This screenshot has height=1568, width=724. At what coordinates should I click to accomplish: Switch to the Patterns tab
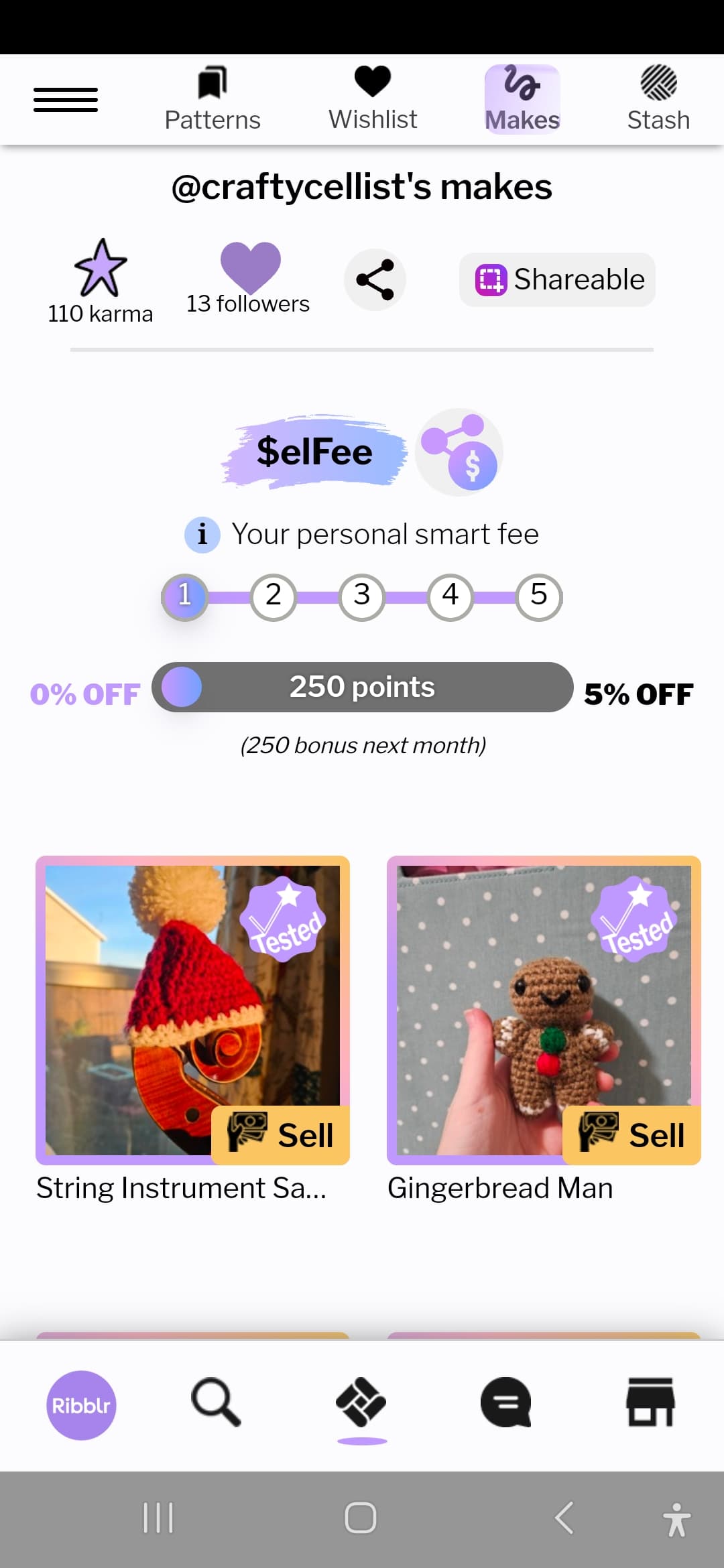213,99
